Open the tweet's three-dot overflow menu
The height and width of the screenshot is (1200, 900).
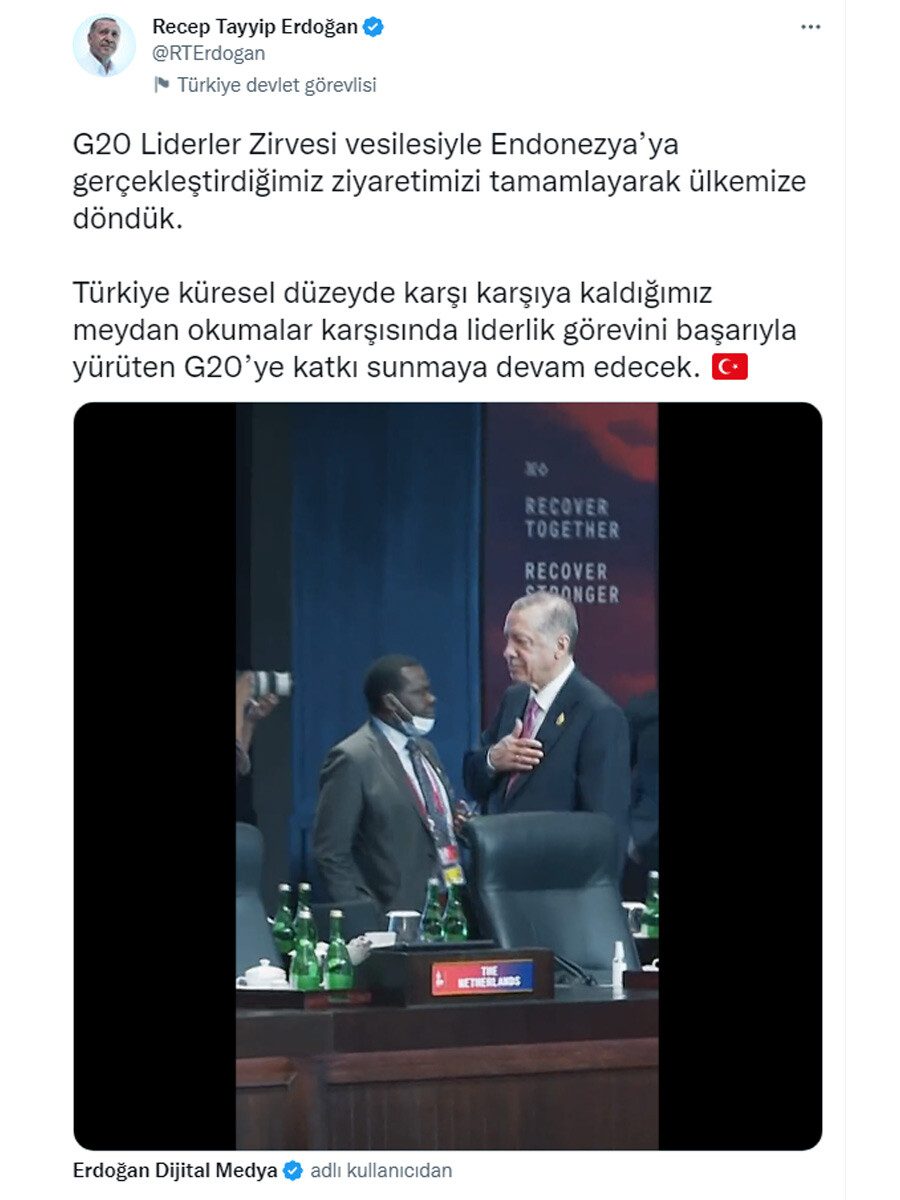(x=810, y=27)
